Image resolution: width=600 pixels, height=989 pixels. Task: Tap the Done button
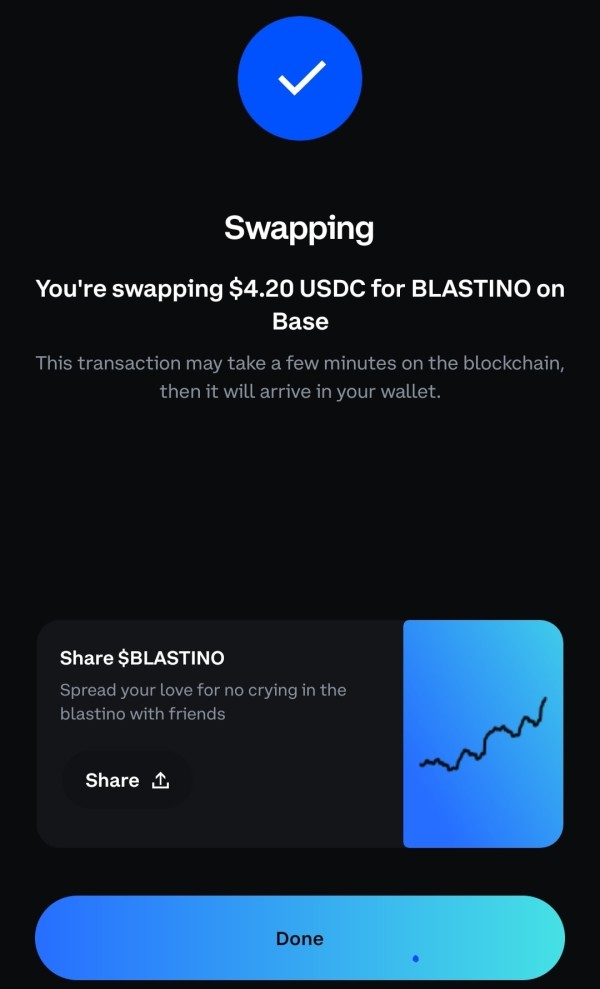[x=300, y=938]
